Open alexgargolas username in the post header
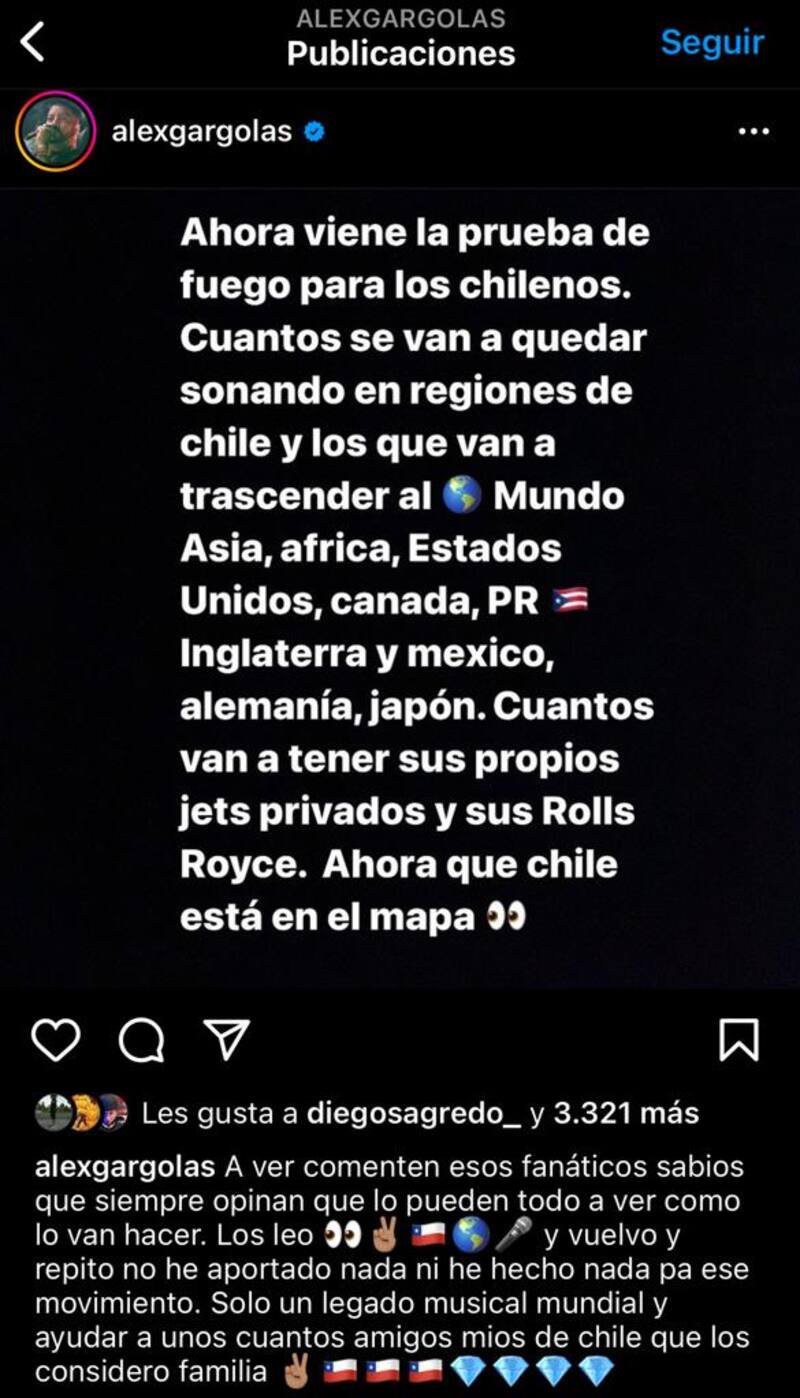Viewport: 800px width, 1398px height. (x=202, y=131)
